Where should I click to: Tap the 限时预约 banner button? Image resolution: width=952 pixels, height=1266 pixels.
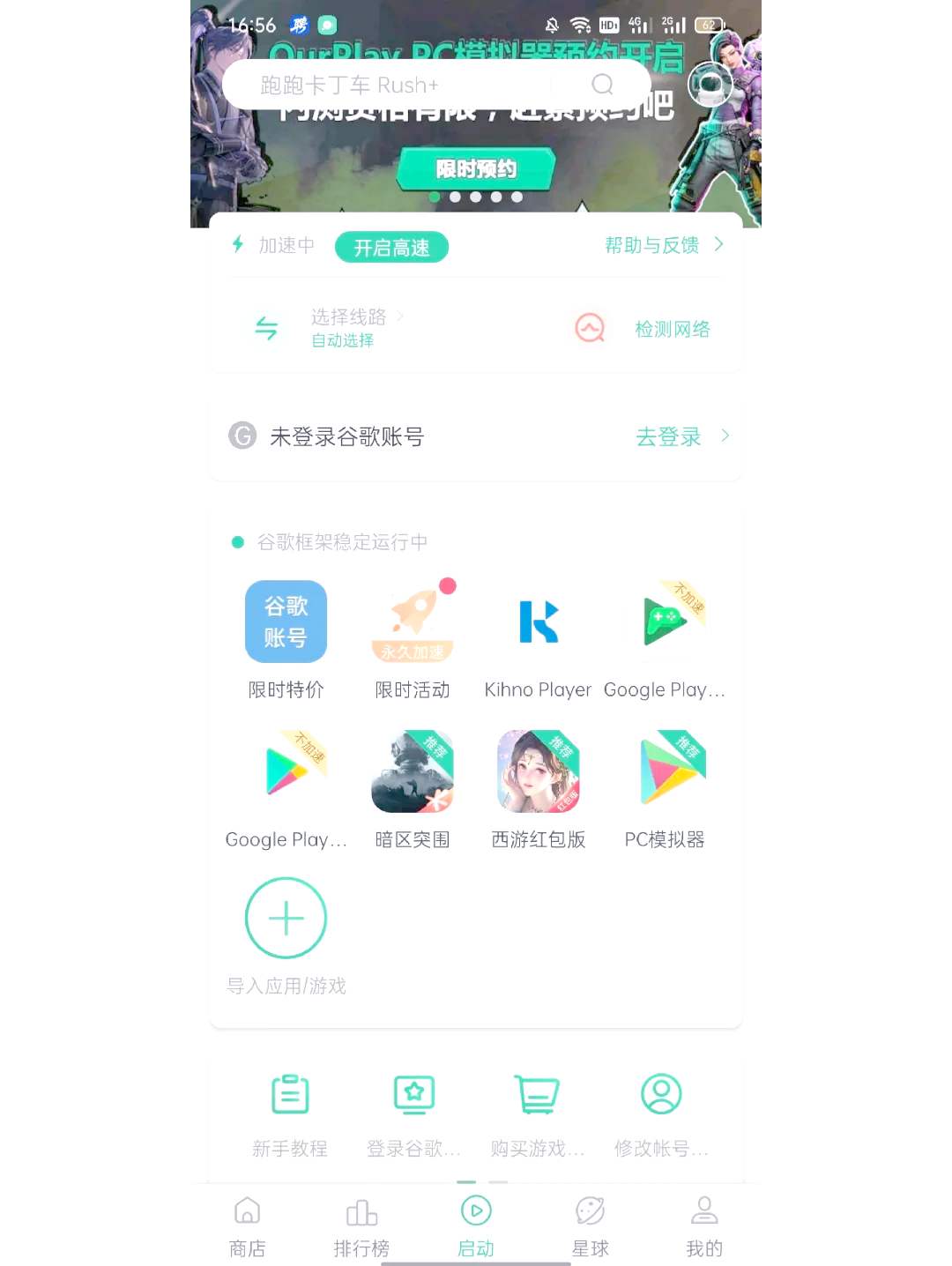pyautogui.click(x=476, y=168)
